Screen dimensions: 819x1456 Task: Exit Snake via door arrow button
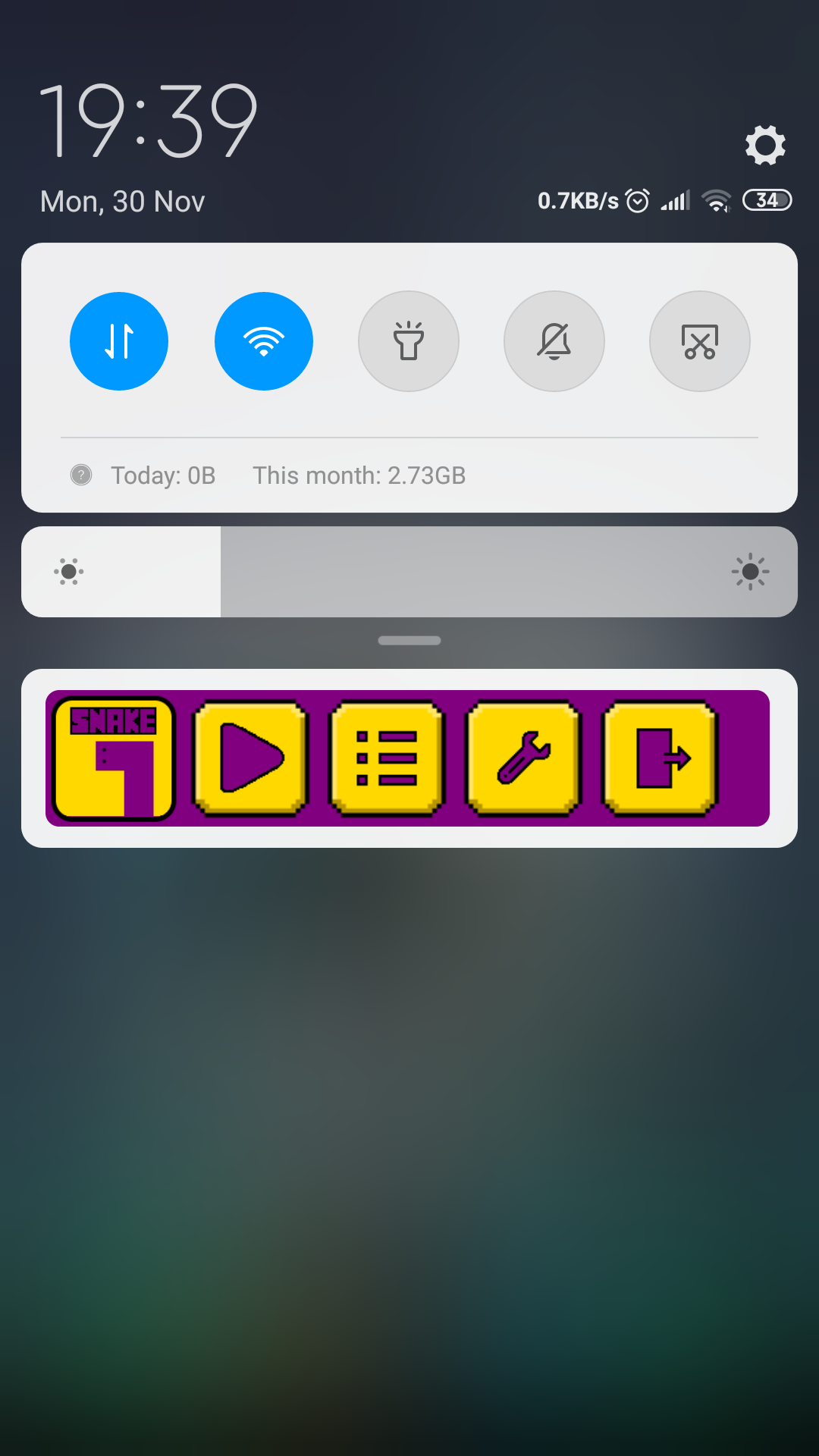(660, 758)
